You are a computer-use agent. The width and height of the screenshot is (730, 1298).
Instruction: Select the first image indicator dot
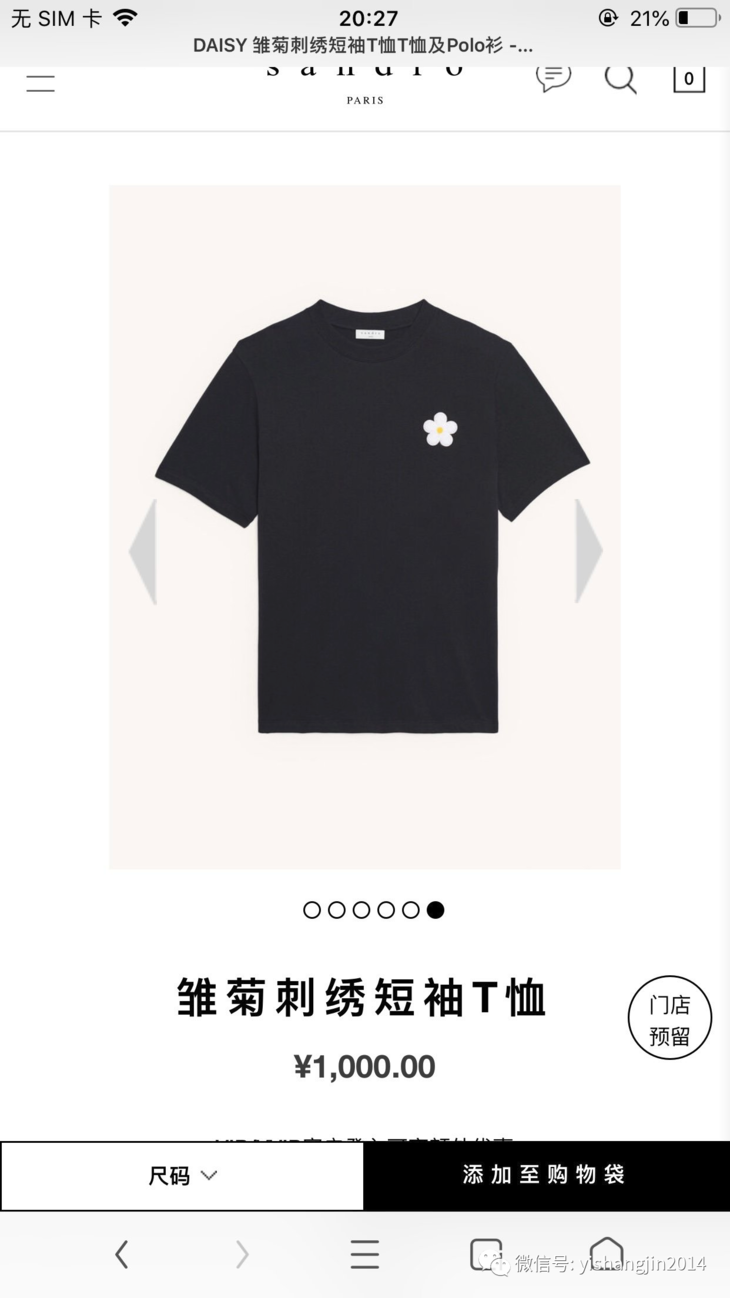coord(312,910)
